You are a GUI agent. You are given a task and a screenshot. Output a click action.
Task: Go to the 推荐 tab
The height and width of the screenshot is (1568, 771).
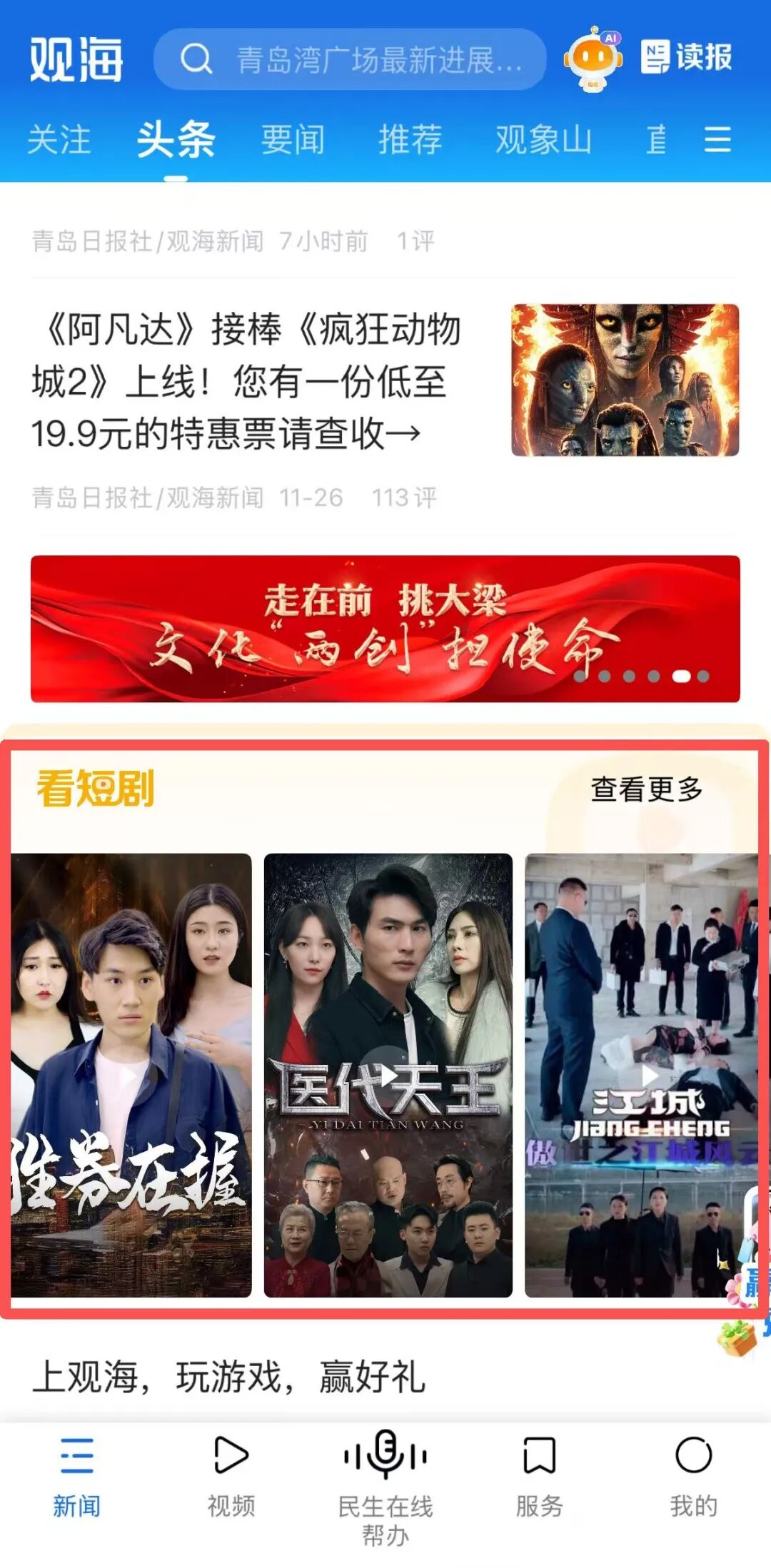(x=410, y=139)
